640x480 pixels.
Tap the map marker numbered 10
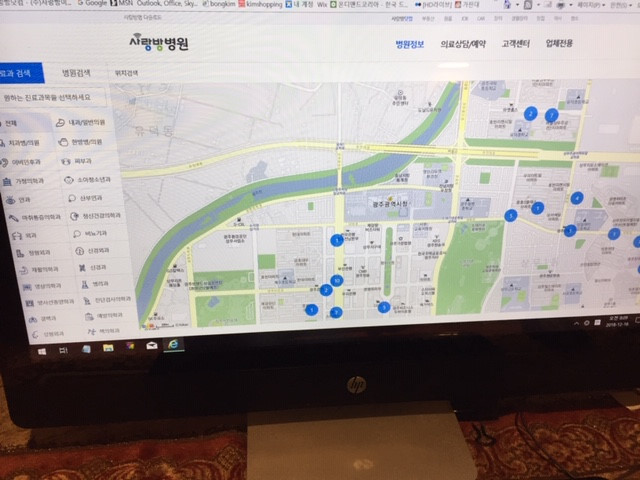(x=337, y=281)
